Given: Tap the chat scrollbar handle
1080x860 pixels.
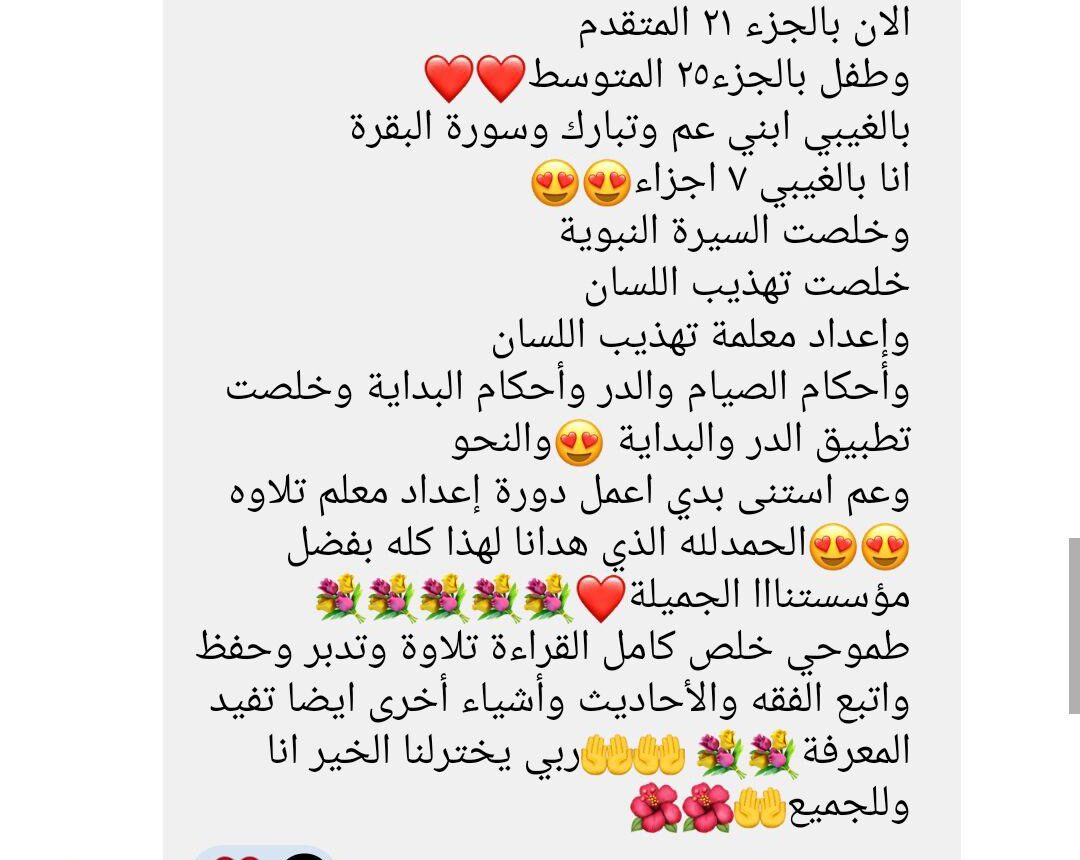Looking at the screenshot, I should coord(1074,625).
